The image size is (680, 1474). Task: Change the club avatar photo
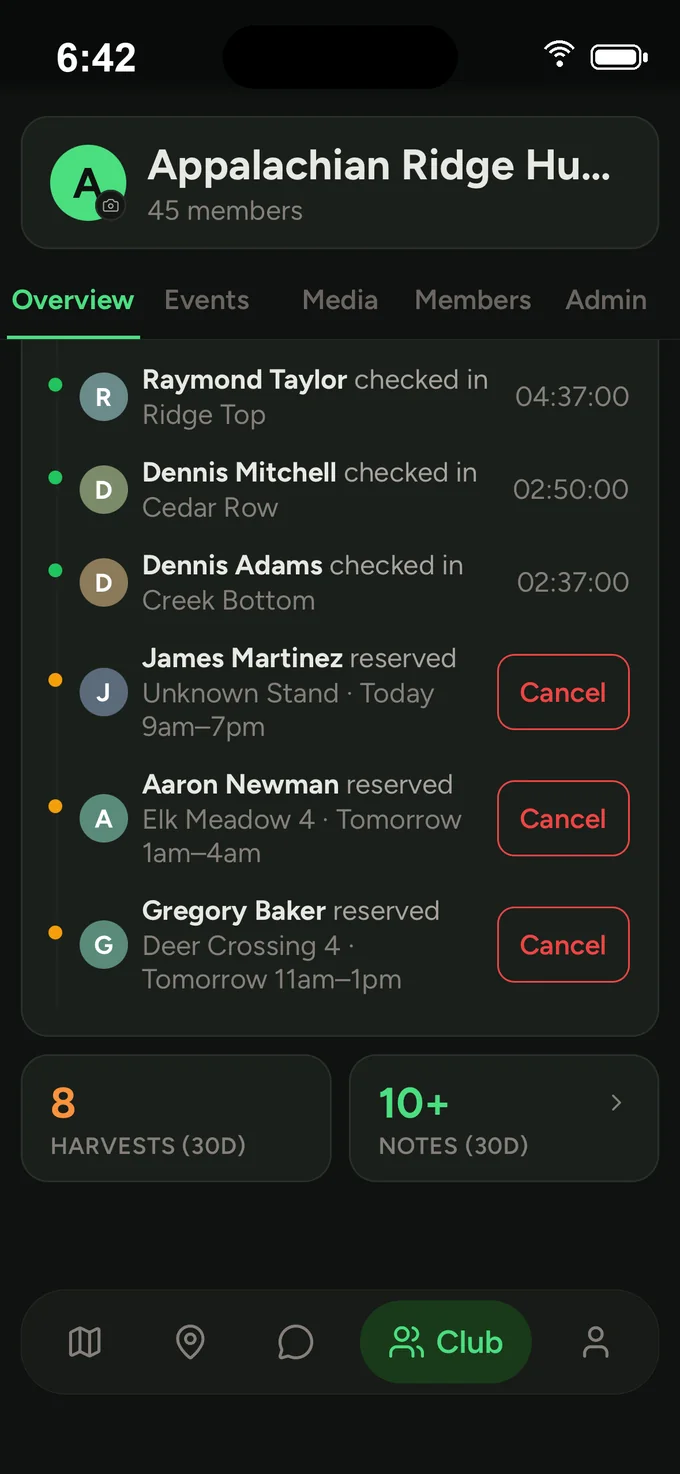tap(111, 206)
